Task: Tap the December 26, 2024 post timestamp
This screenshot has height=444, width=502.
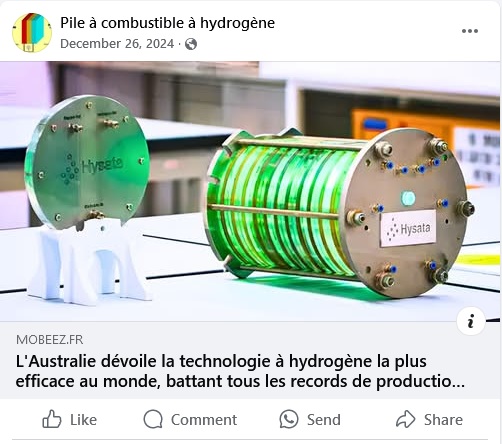Action: [117, 44]
